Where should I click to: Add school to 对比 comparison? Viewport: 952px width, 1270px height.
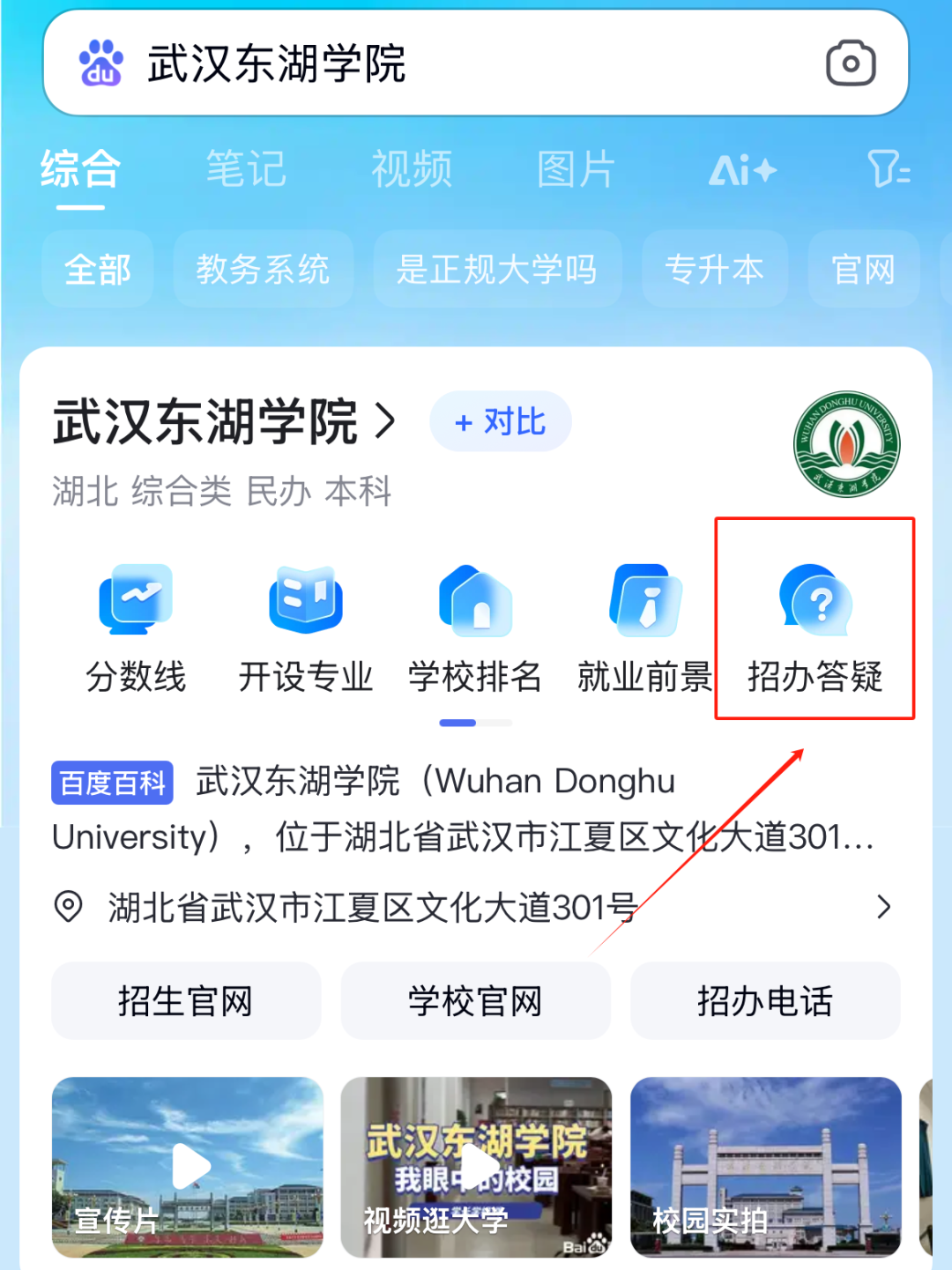[x=500, y=422]
